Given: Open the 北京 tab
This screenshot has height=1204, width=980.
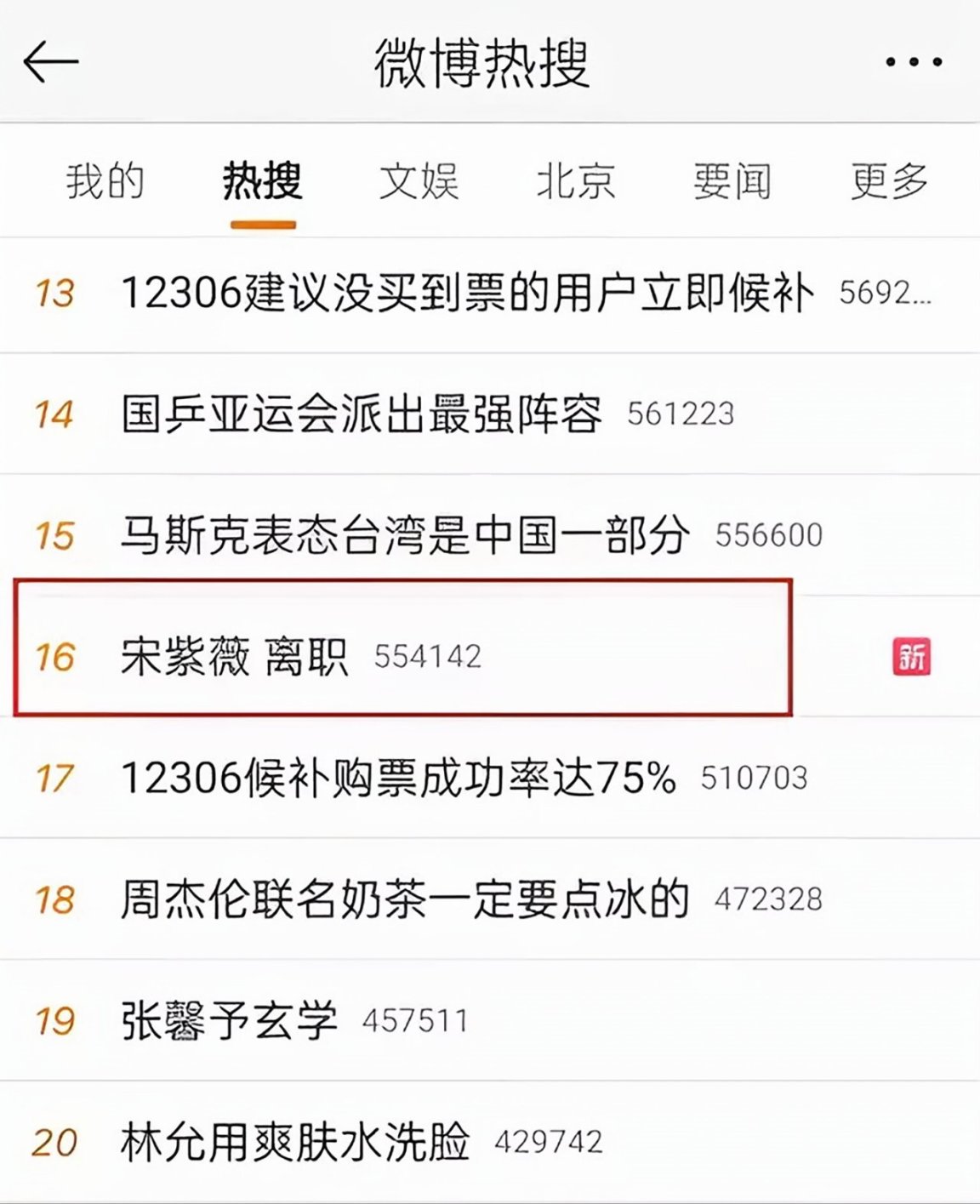Looking at the screenshot, I should [x=575, y=181].
